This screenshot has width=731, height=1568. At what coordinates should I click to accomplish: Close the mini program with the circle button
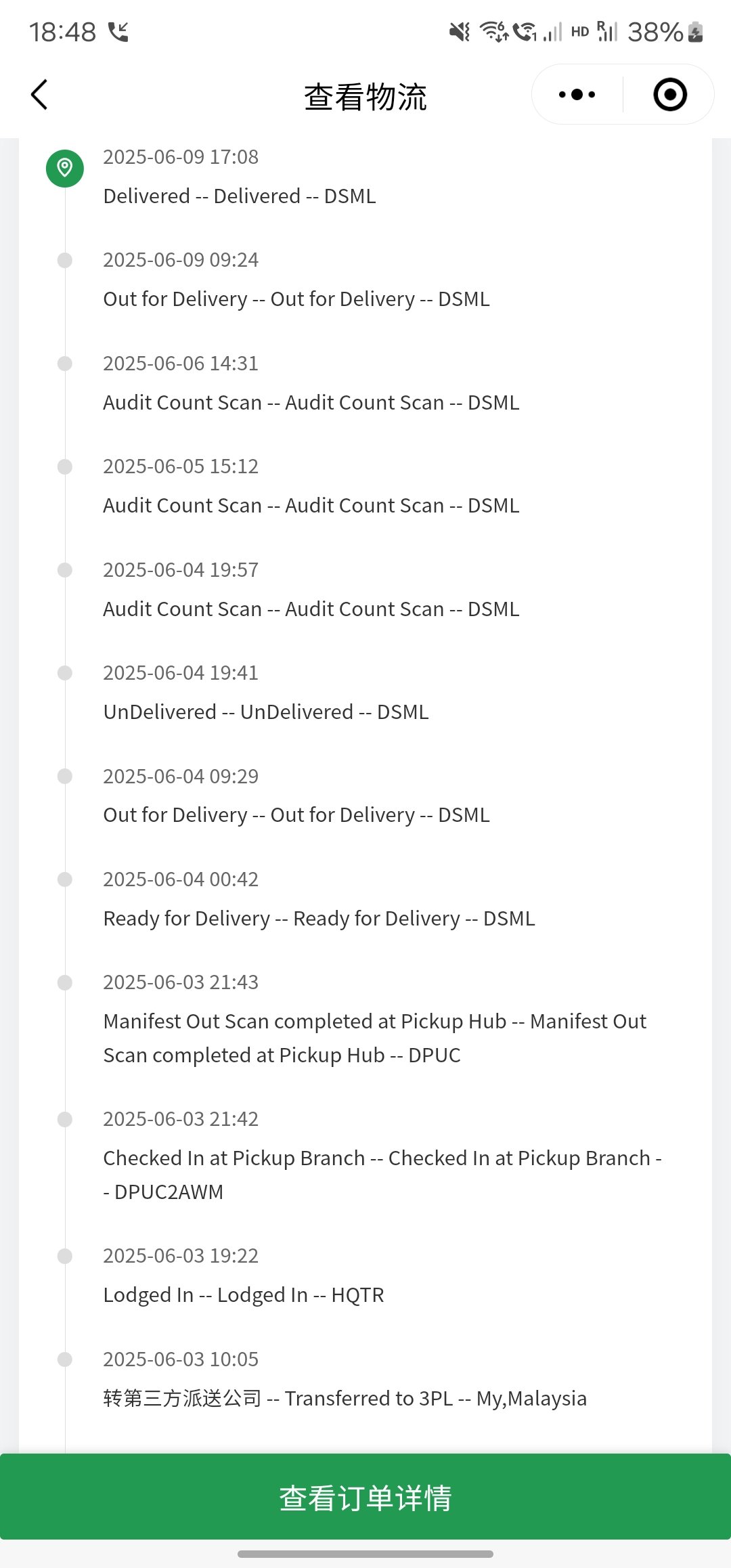pos(670,95)
